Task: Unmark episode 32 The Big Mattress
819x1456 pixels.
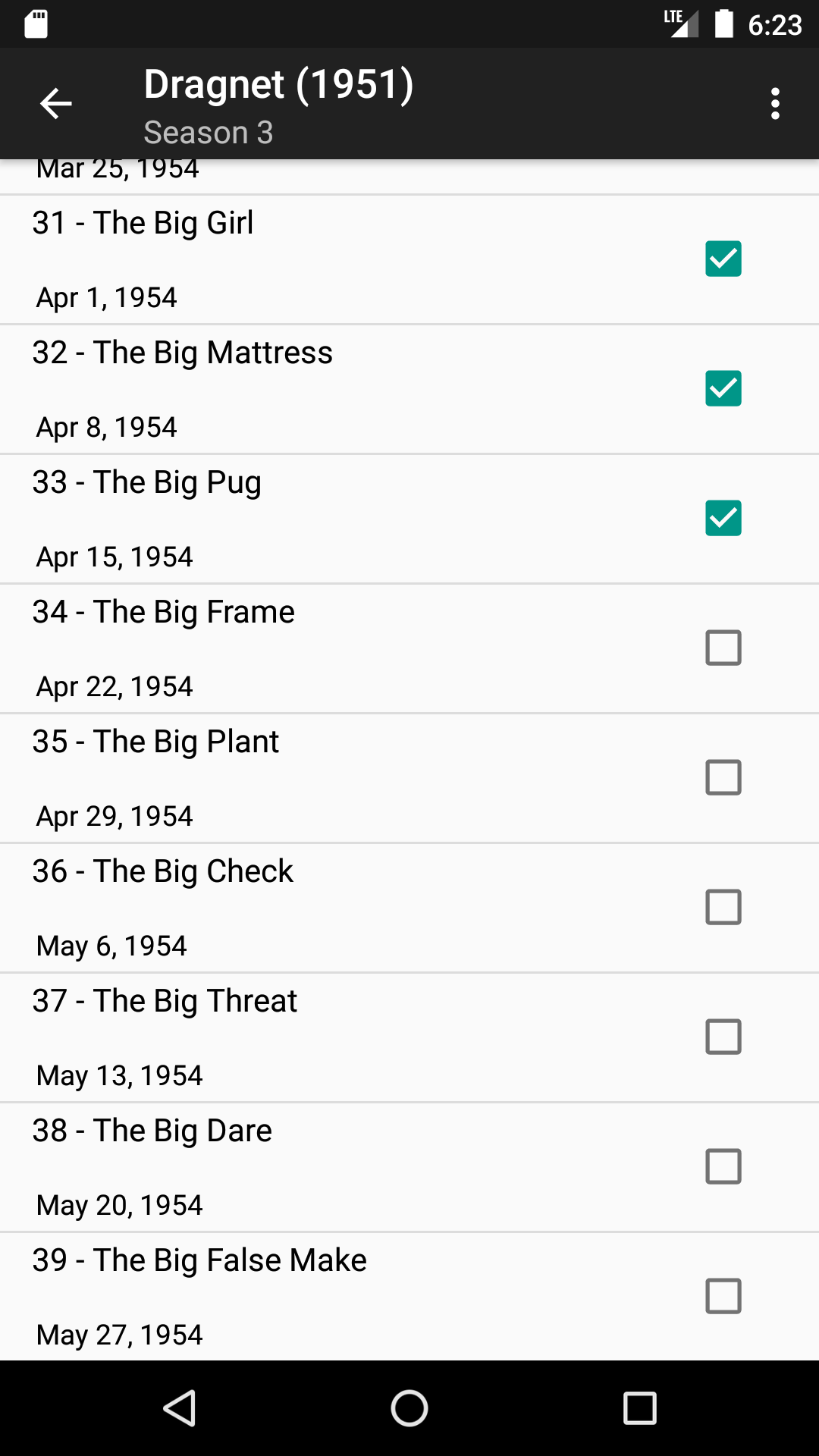Action: (x=723, y=388)
